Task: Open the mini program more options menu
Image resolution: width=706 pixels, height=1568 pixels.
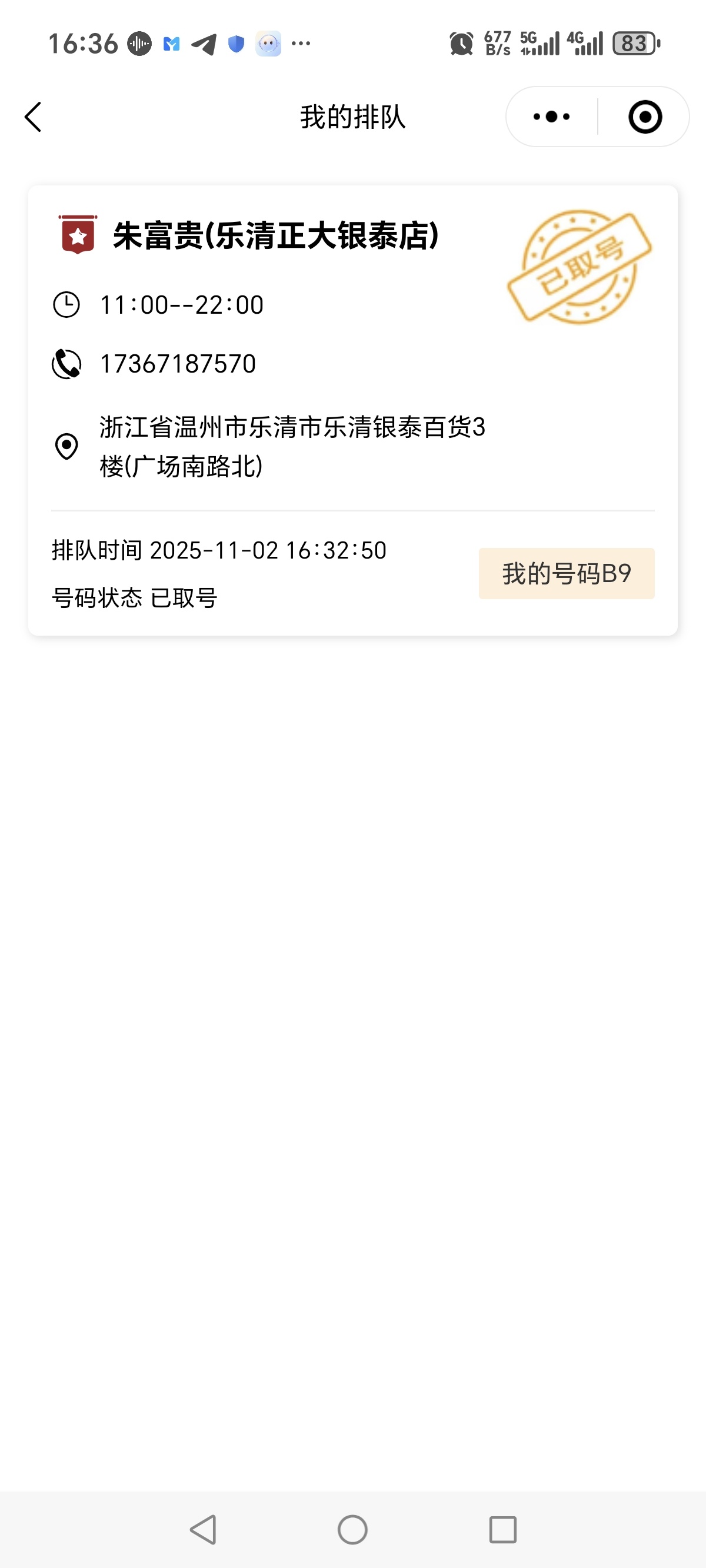Action: [x=551, y=117]
